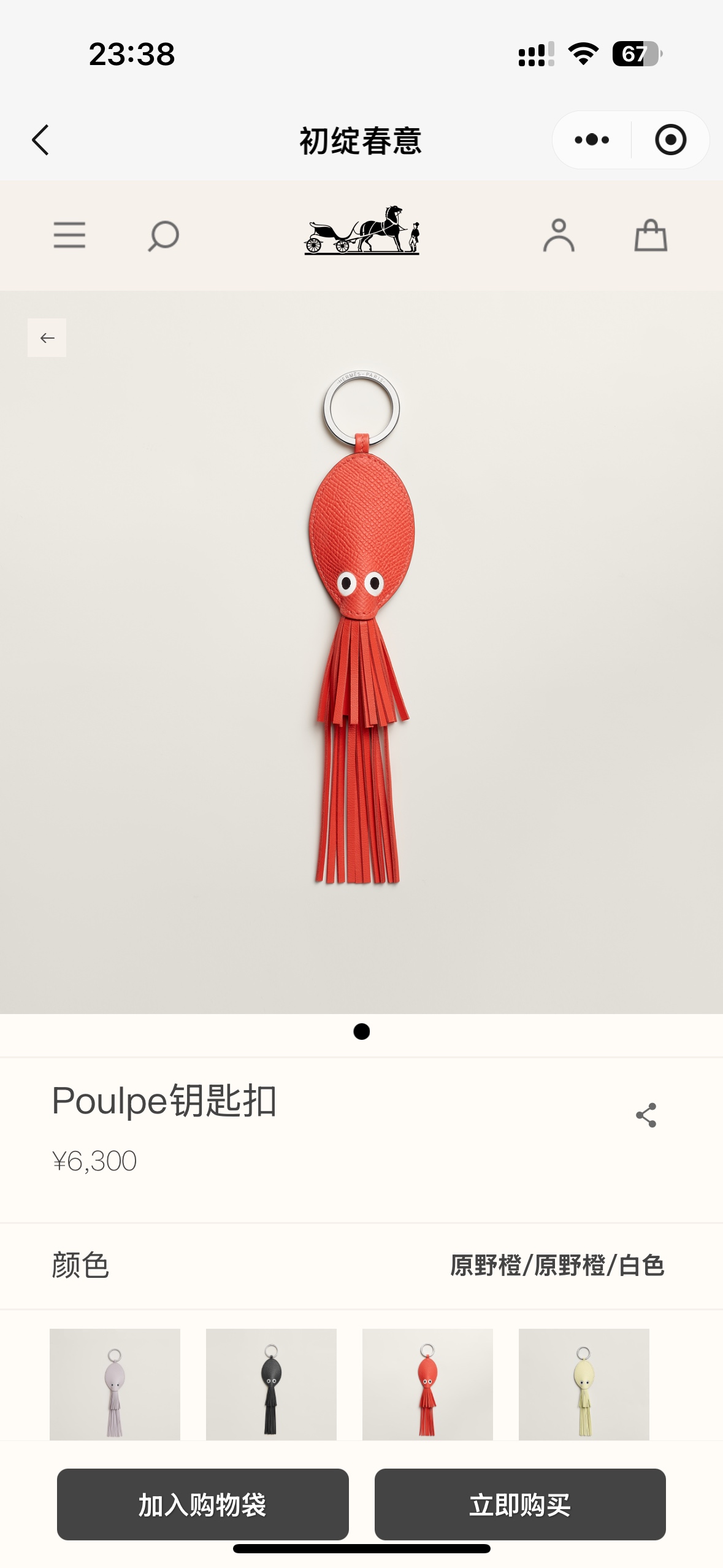Select the orange-red color keyring
Screen dimensions: 723x1568
point(427,1384)
